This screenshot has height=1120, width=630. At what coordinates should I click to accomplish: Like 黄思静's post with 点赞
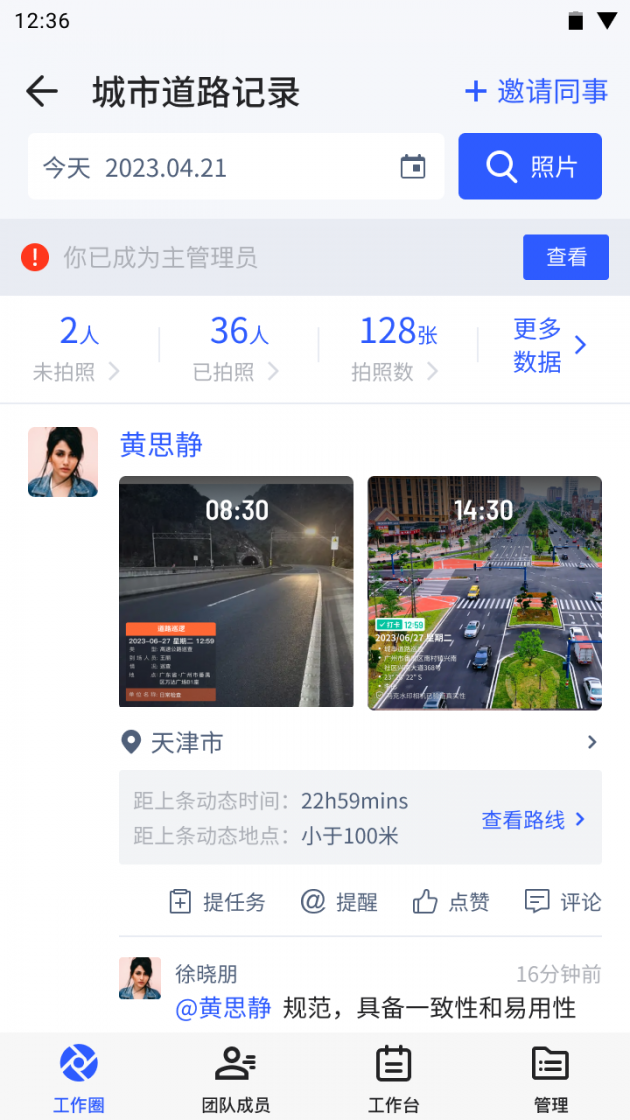point(451,902)
